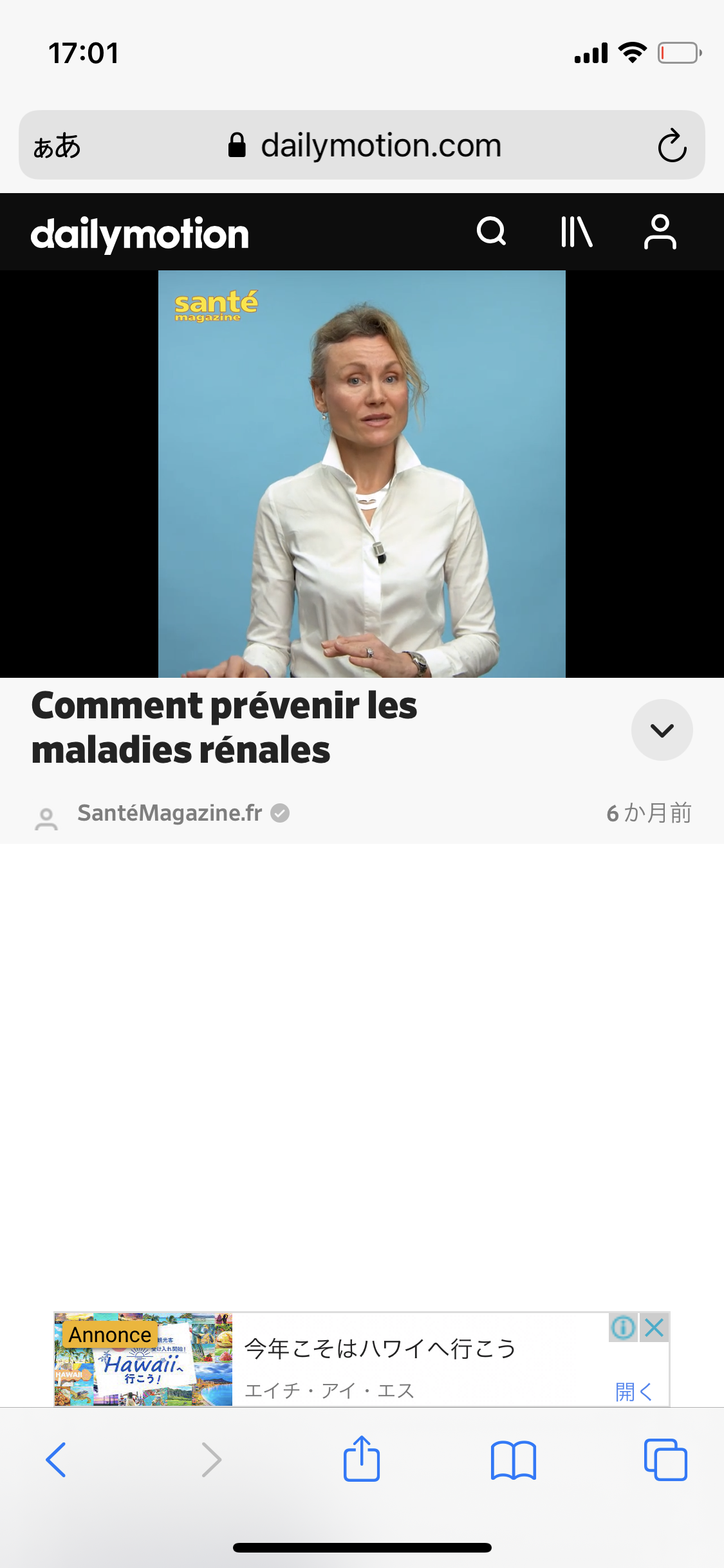Open the library icon

click(x=576, y=231)
